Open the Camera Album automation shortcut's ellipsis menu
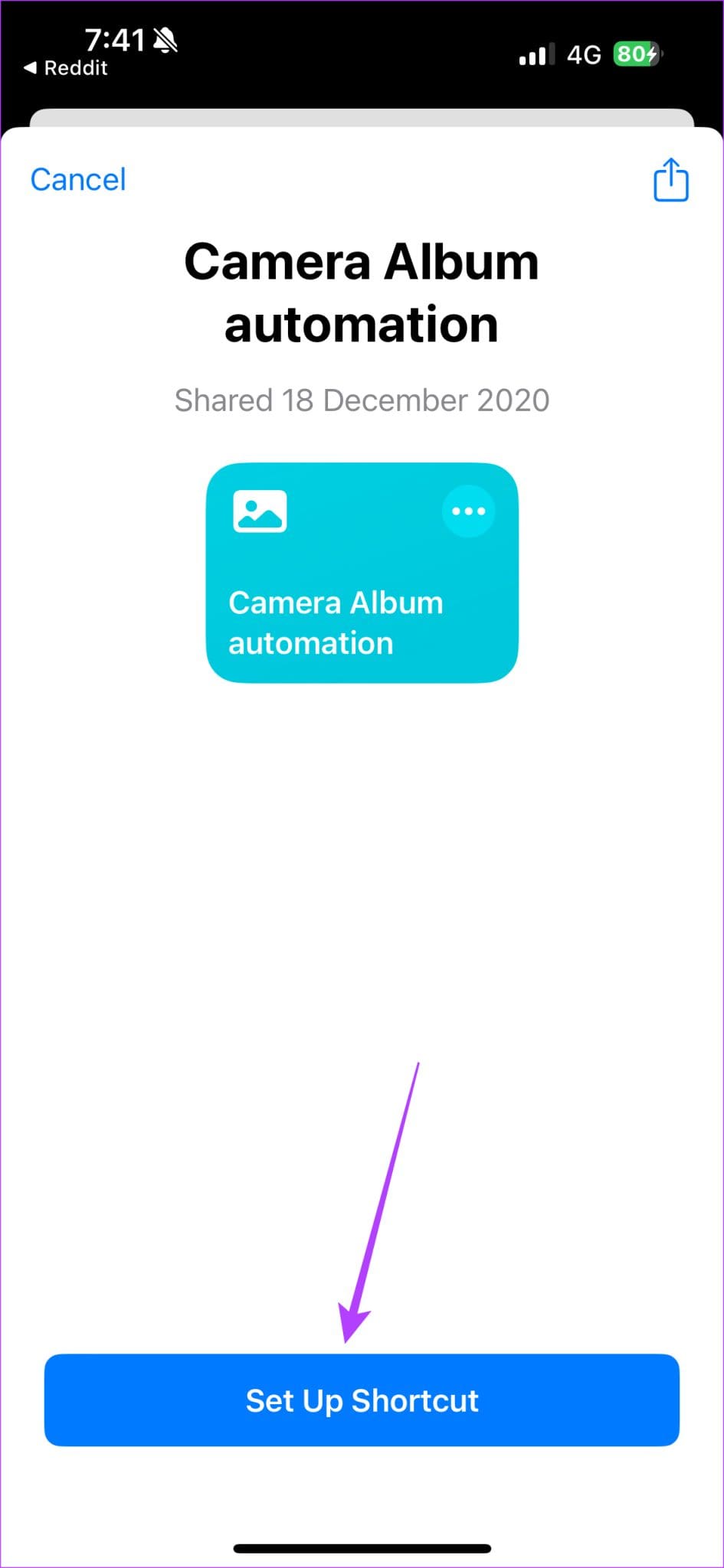Image resolution: width=724 pixels, height=1568 pixels. pos(468,511)
